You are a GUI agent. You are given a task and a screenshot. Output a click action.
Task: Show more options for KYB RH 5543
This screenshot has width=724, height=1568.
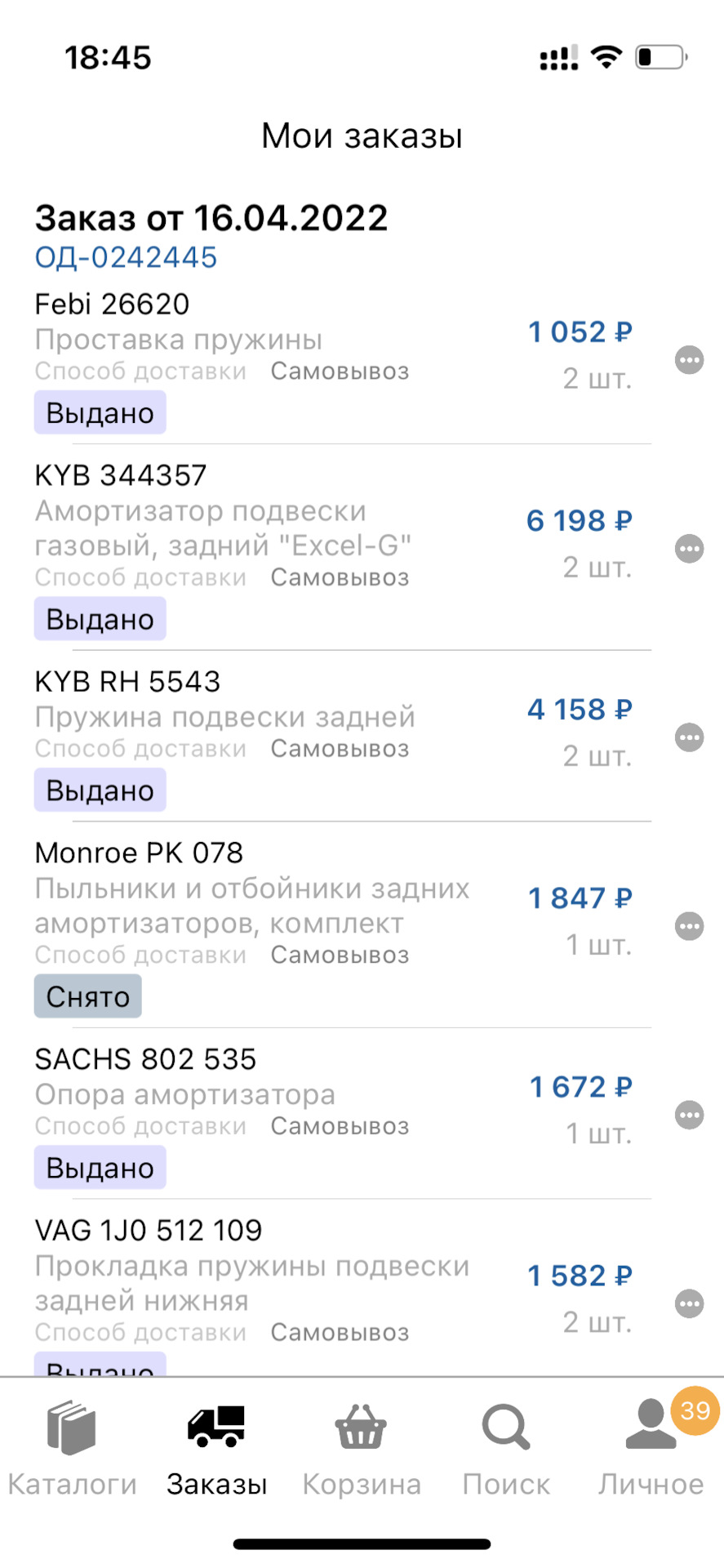pos(690,737)
